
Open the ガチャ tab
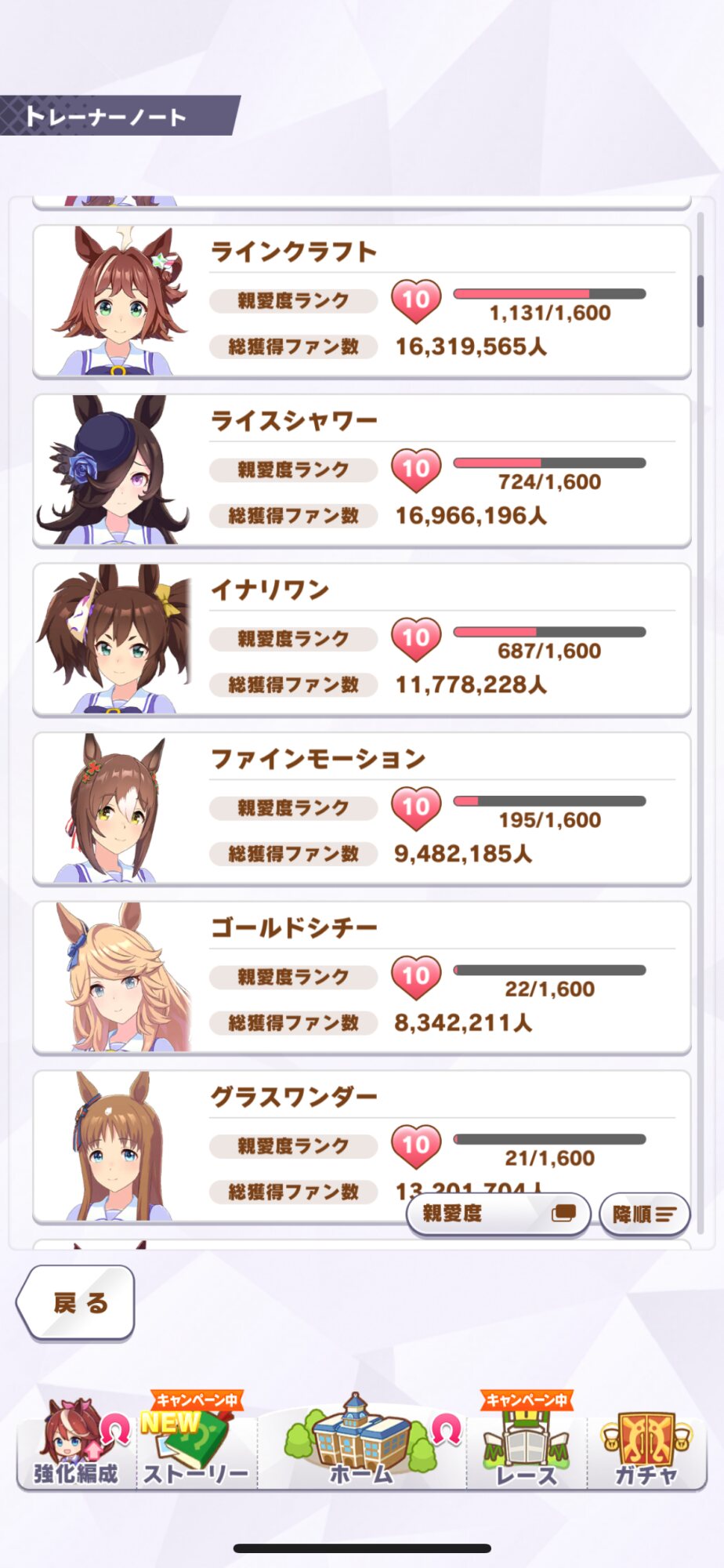(646, 1446)
